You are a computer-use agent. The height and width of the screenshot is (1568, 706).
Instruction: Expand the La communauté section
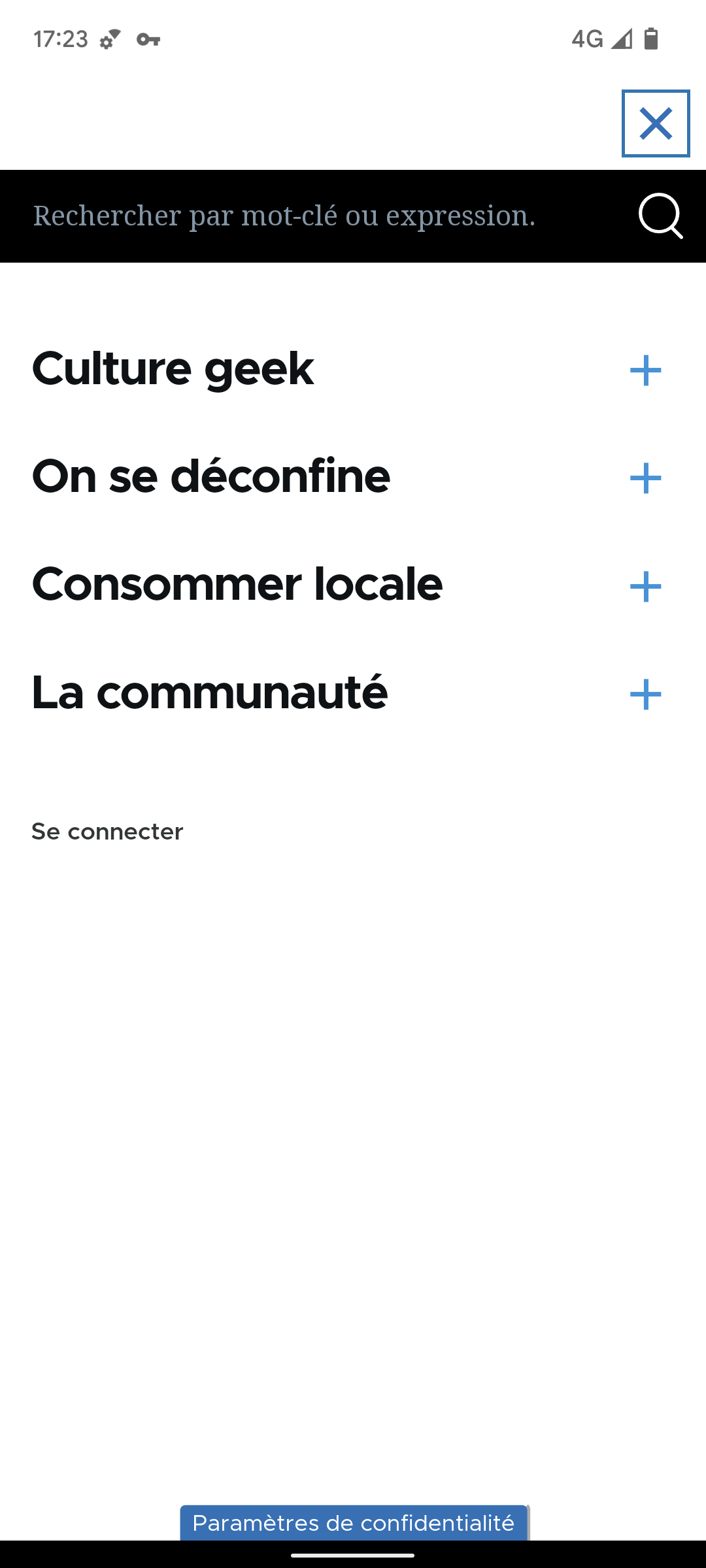646,694
